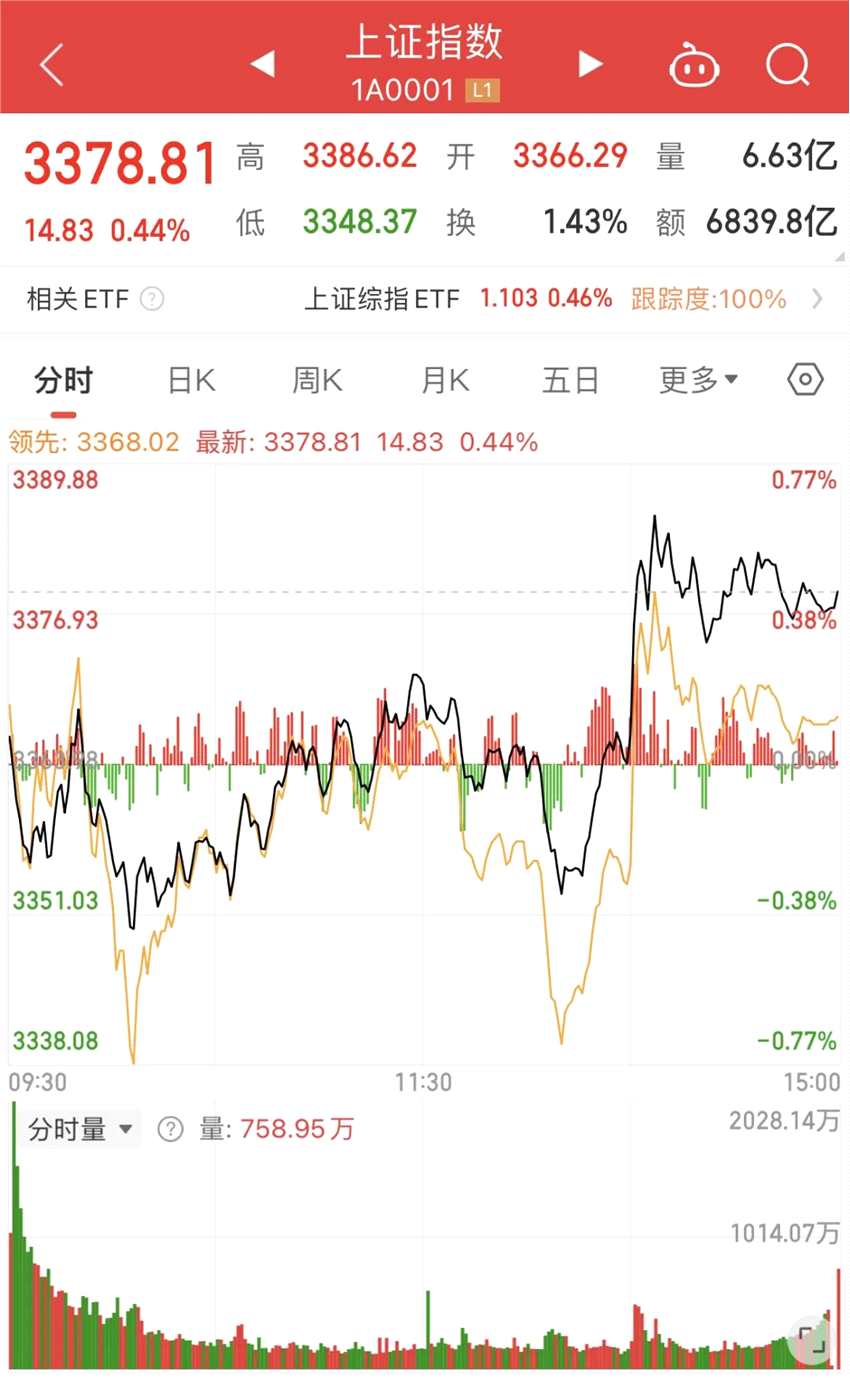This screenshot has height=1378, width=850.
Task: Open the 上证综指ETF related ETF row
Action: [545, 299]
